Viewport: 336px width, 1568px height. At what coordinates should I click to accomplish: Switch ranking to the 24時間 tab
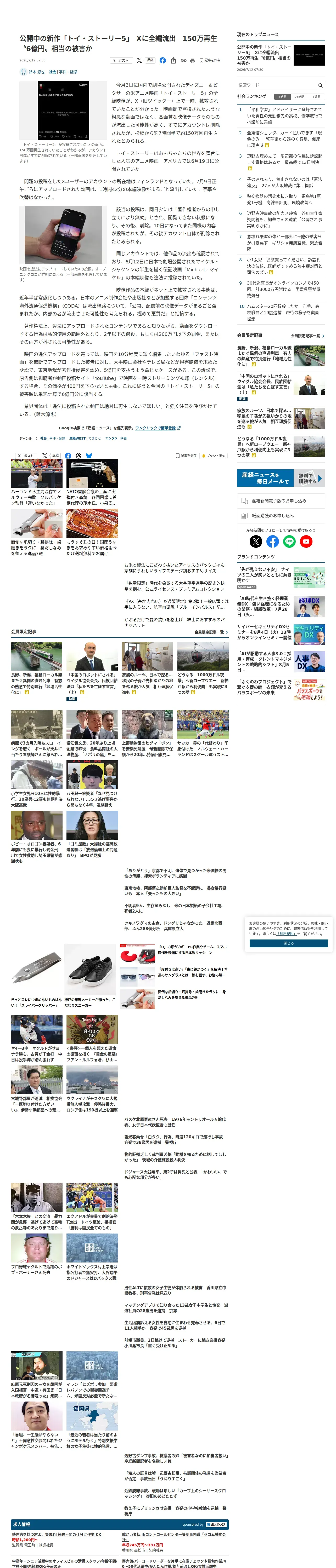point(299,97)
